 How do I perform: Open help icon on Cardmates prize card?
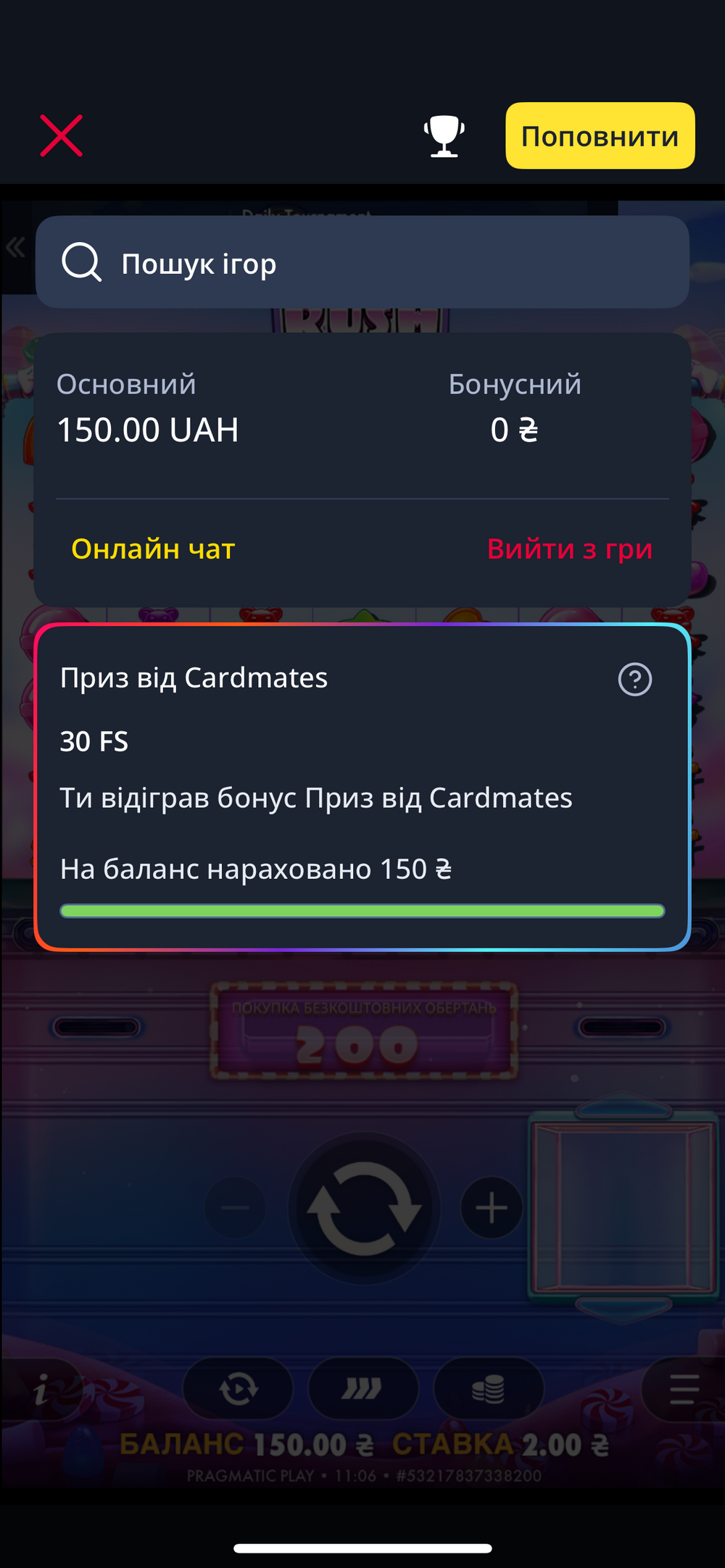[x=635, y=680]
